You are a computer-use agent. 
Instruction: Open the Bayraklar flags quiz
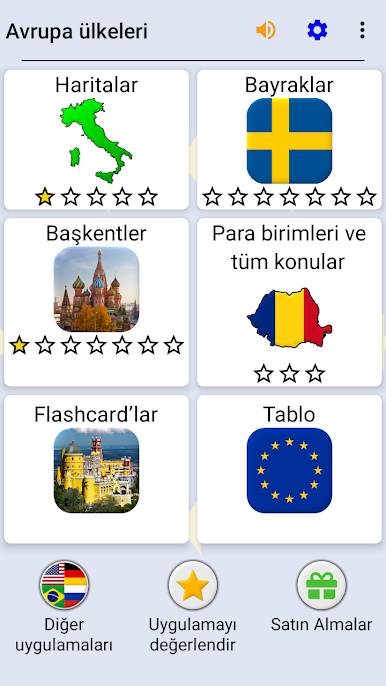[289, 140]
